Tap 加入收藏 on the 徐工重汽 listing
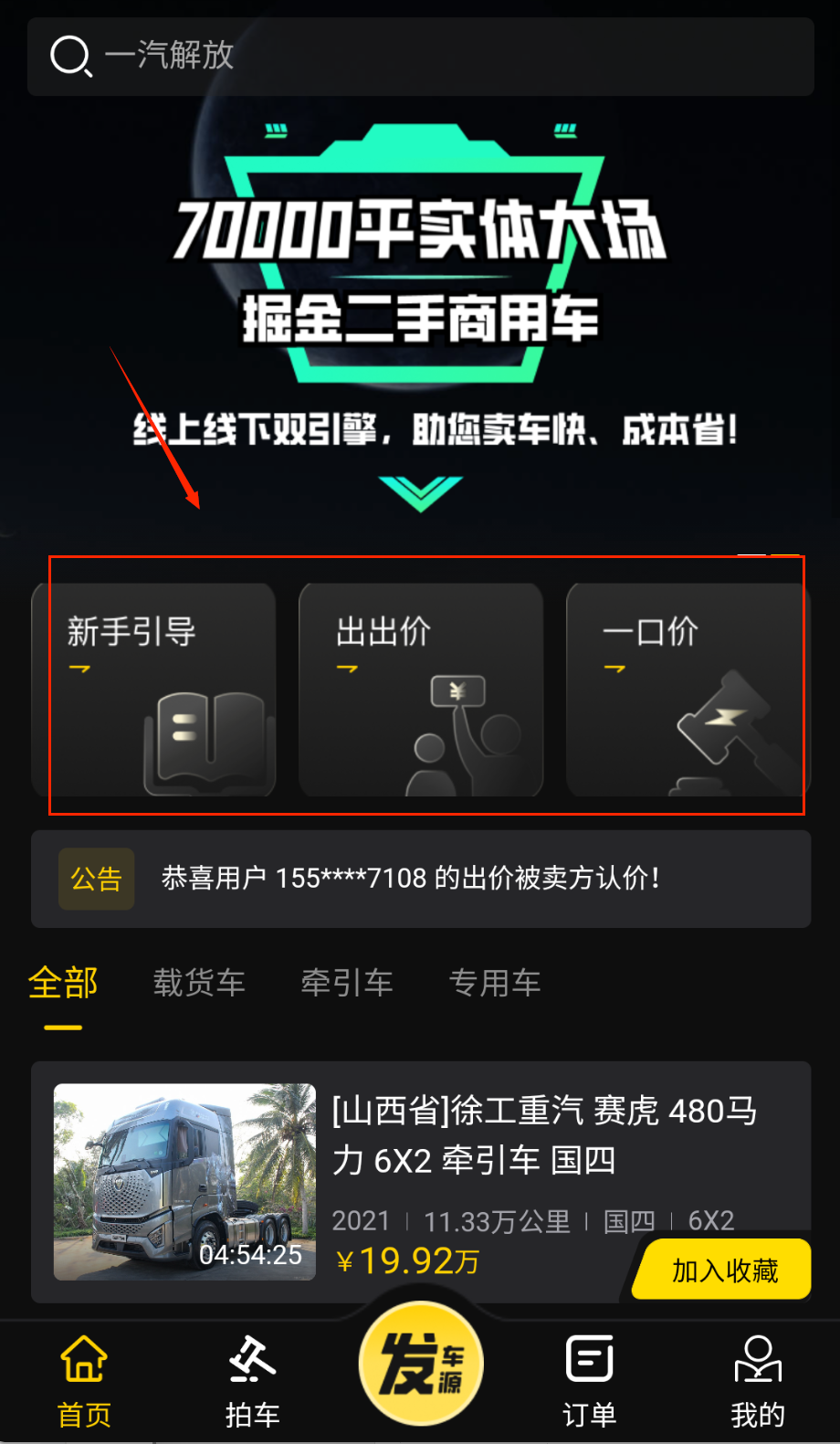This screenshot has width=840, height=1444. pyautogui.click(x=725, y=1270)
